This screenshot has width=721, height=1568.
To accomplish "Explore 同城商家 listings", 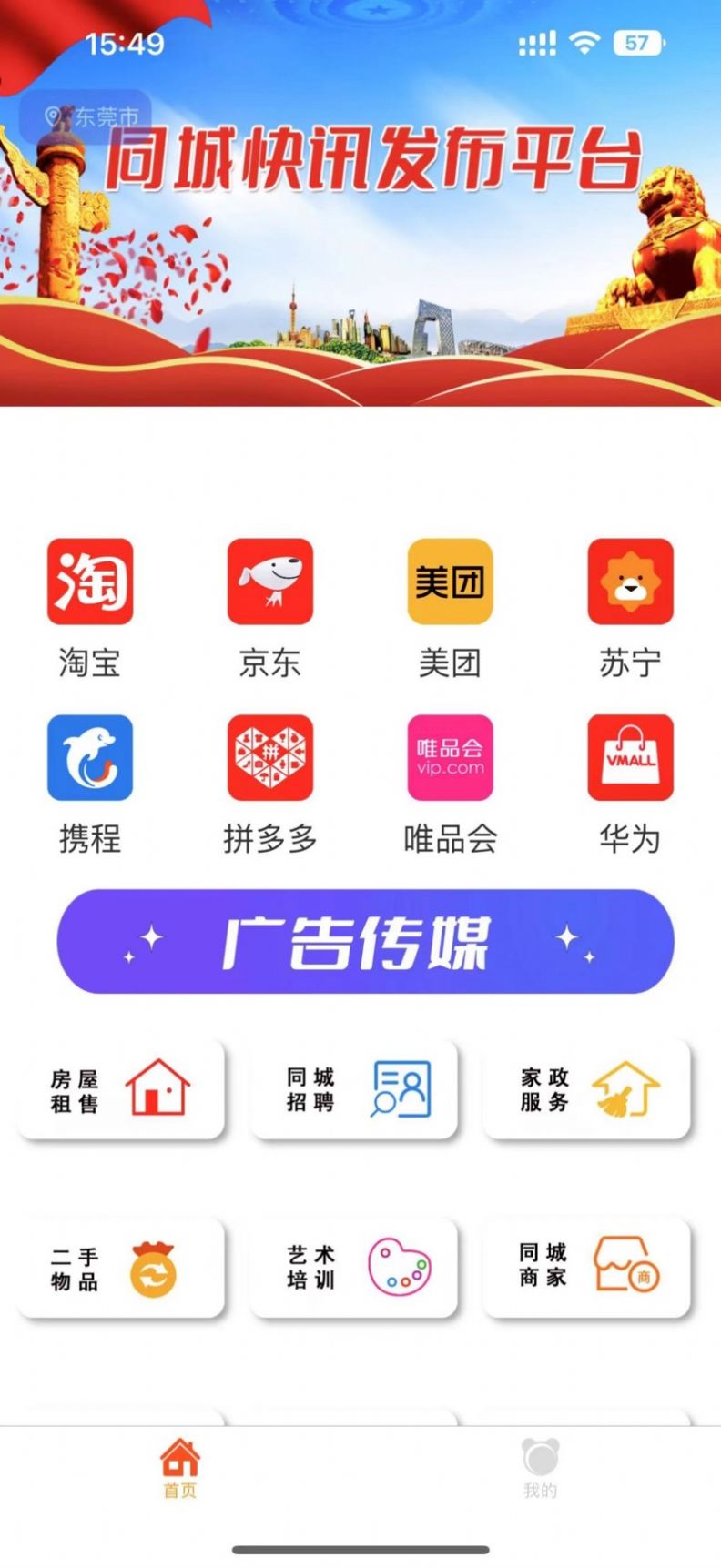I will click(x=587, y=1268).
